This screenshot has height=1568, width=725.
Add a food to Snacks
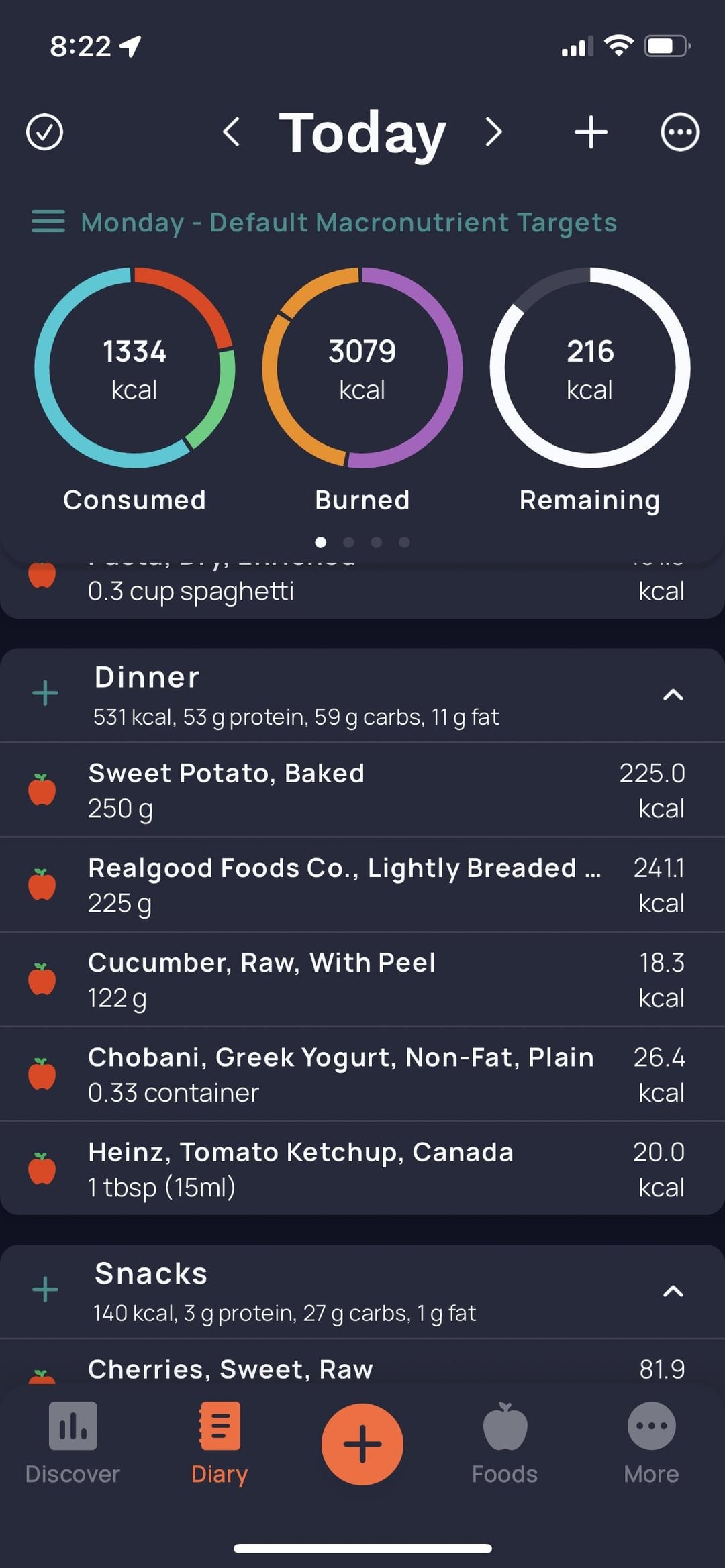click(45, 1289)
